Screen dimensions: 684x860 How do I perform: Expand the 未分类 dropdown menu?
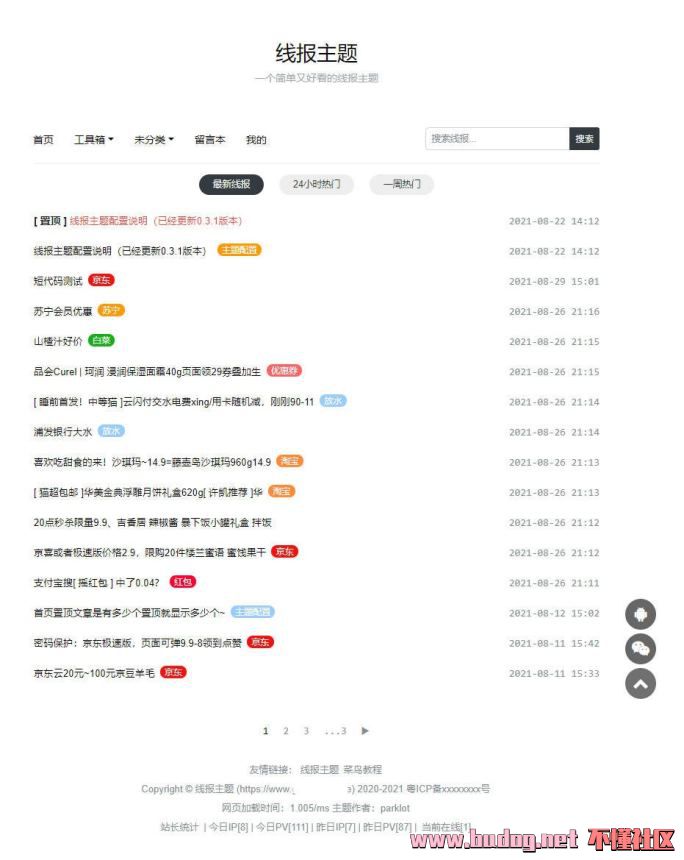[154, 140]
